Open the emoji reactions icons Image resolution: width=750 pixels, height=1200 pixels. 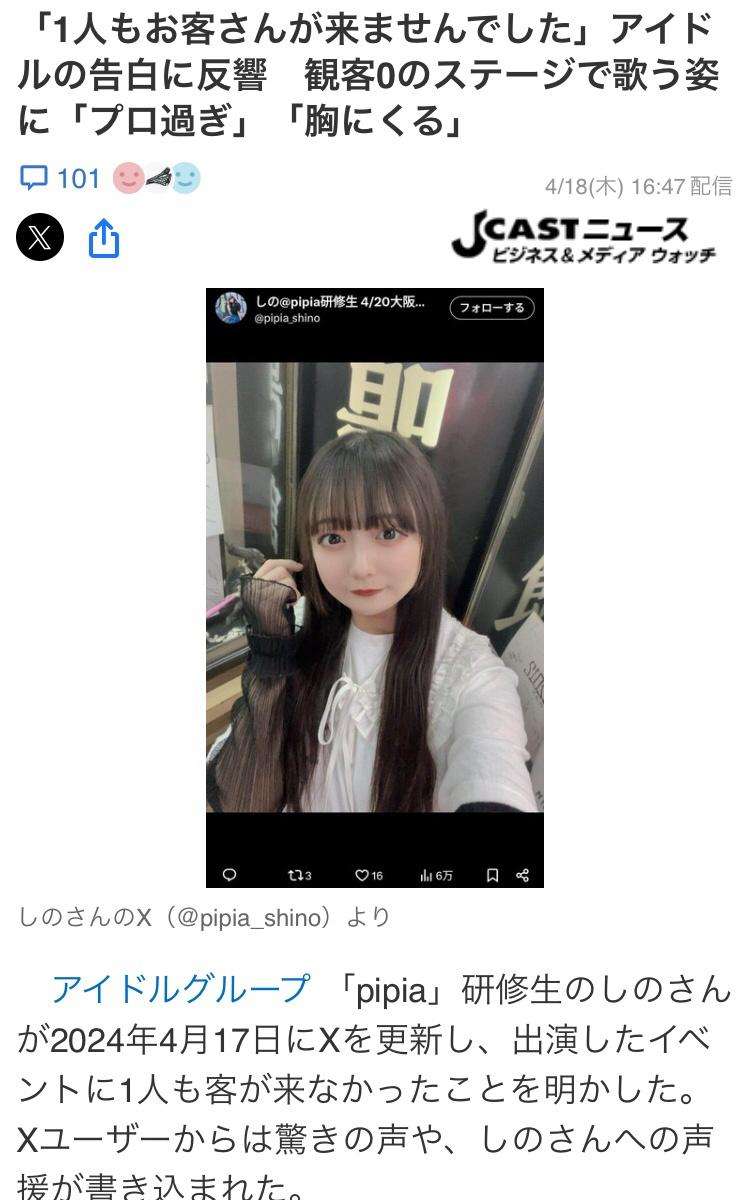pyautogui.click(x=157, y=179)
